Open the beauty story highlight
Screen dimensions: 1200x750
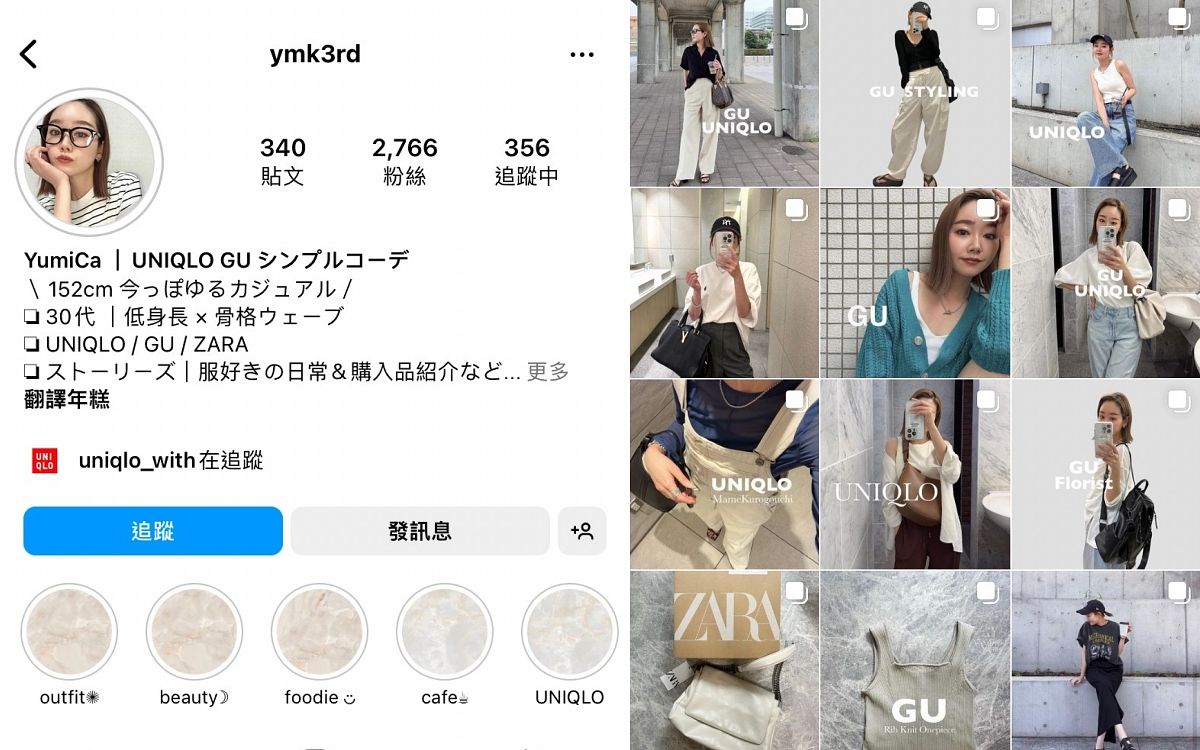point(194,632)
